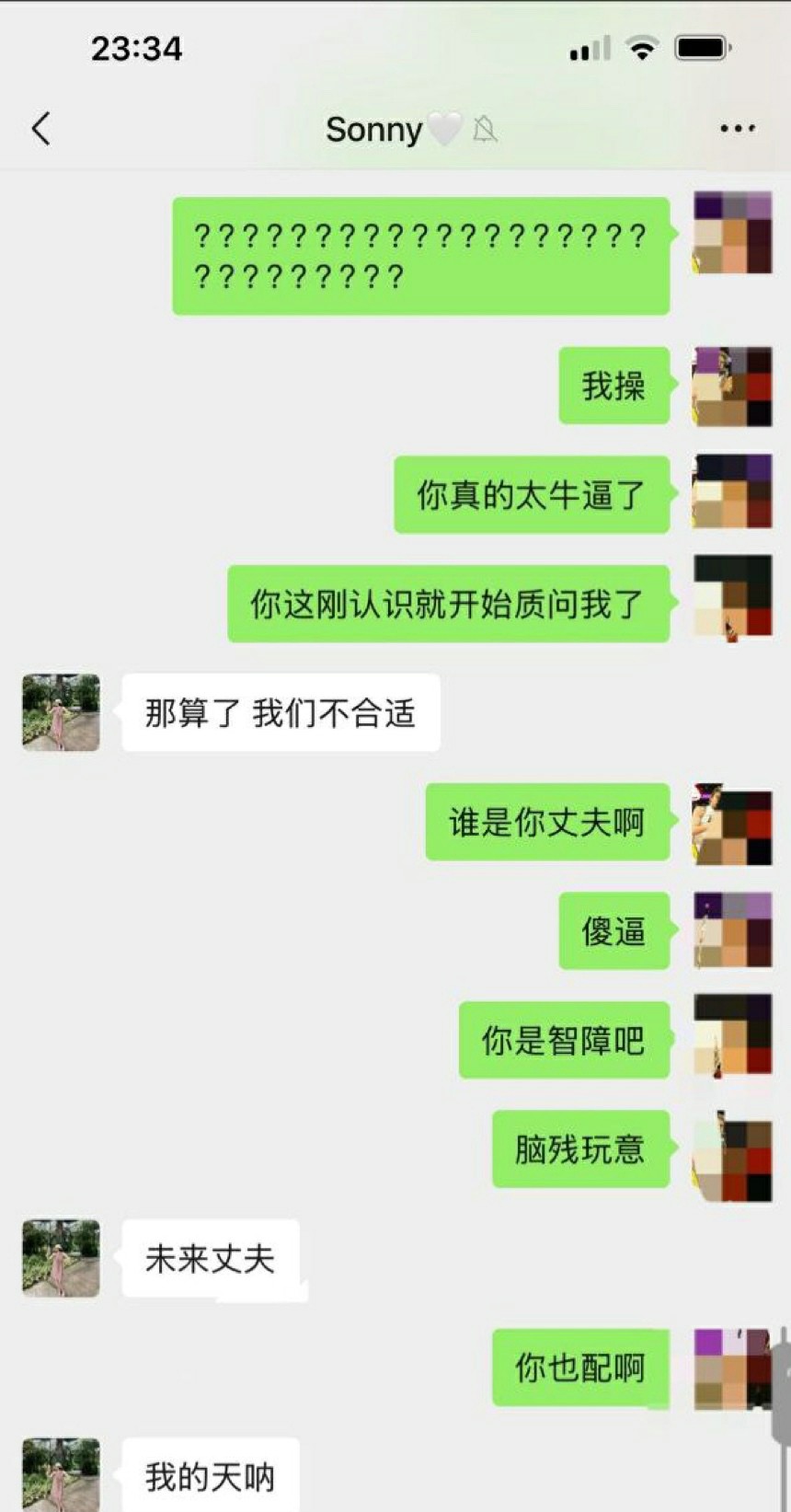Tap sender's avatar next to "你也配啊"

coord(732,1368)
